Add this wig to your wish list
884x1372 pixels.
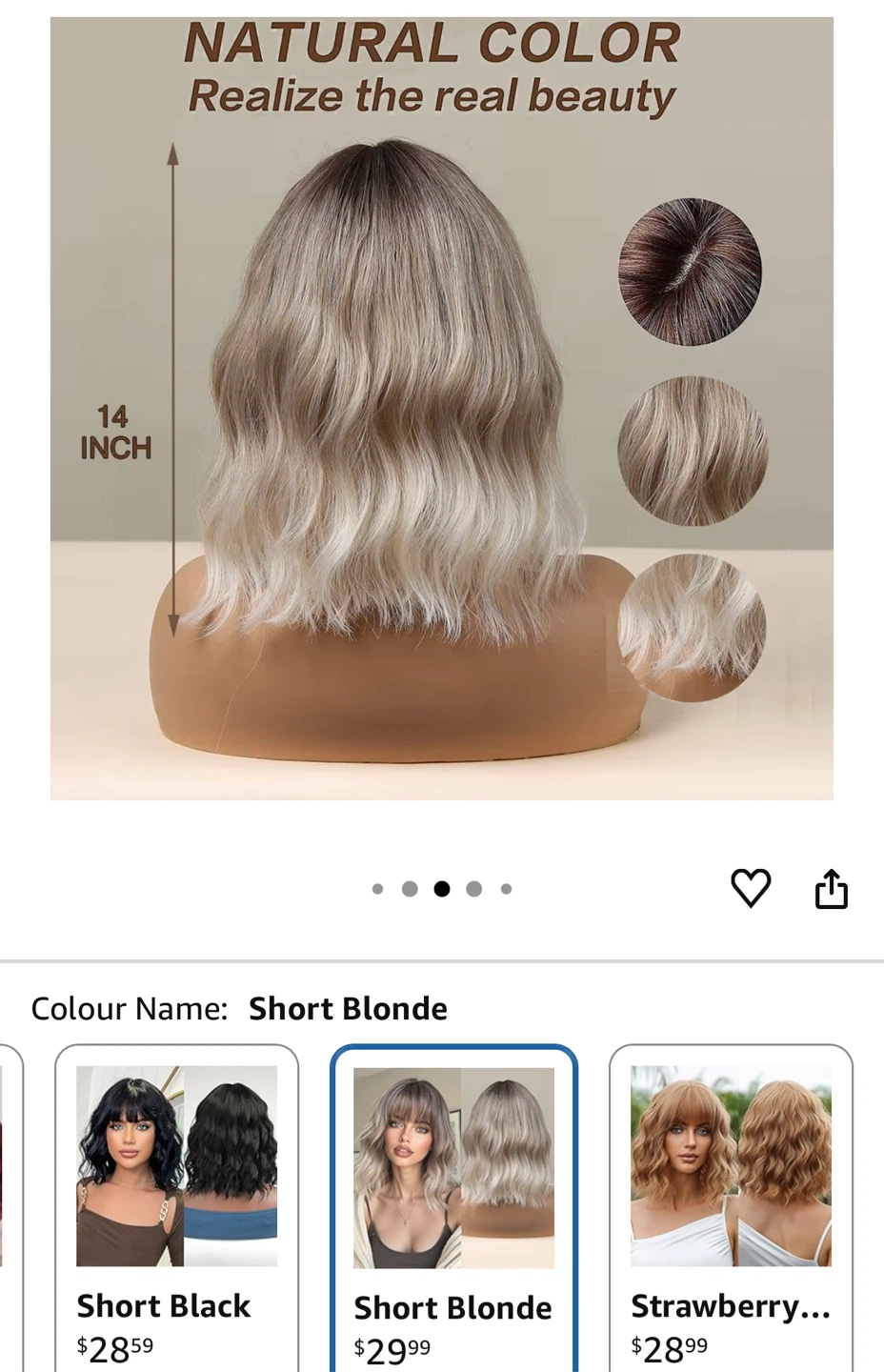click(x=751, y=888)
